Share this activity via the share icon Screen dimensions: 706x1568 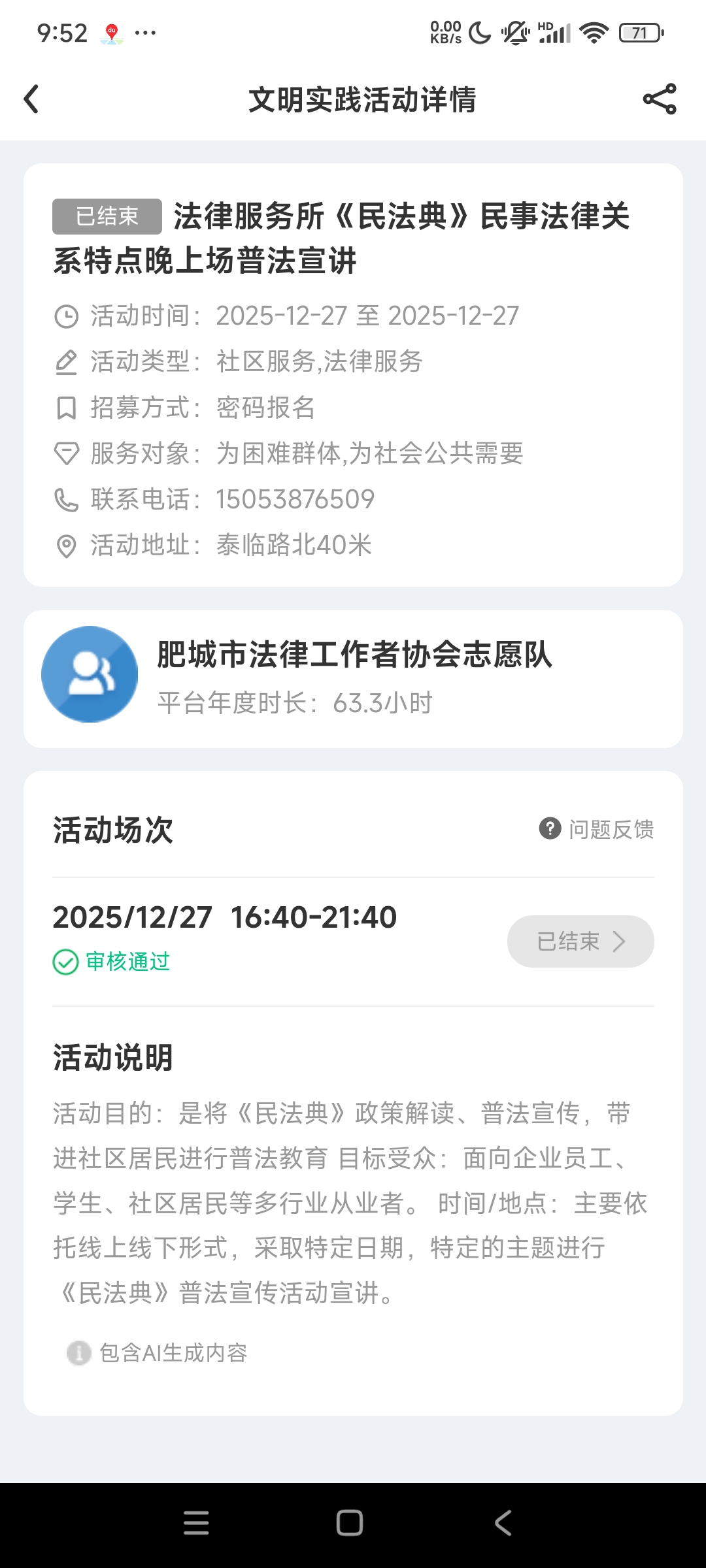click(660, 99)
